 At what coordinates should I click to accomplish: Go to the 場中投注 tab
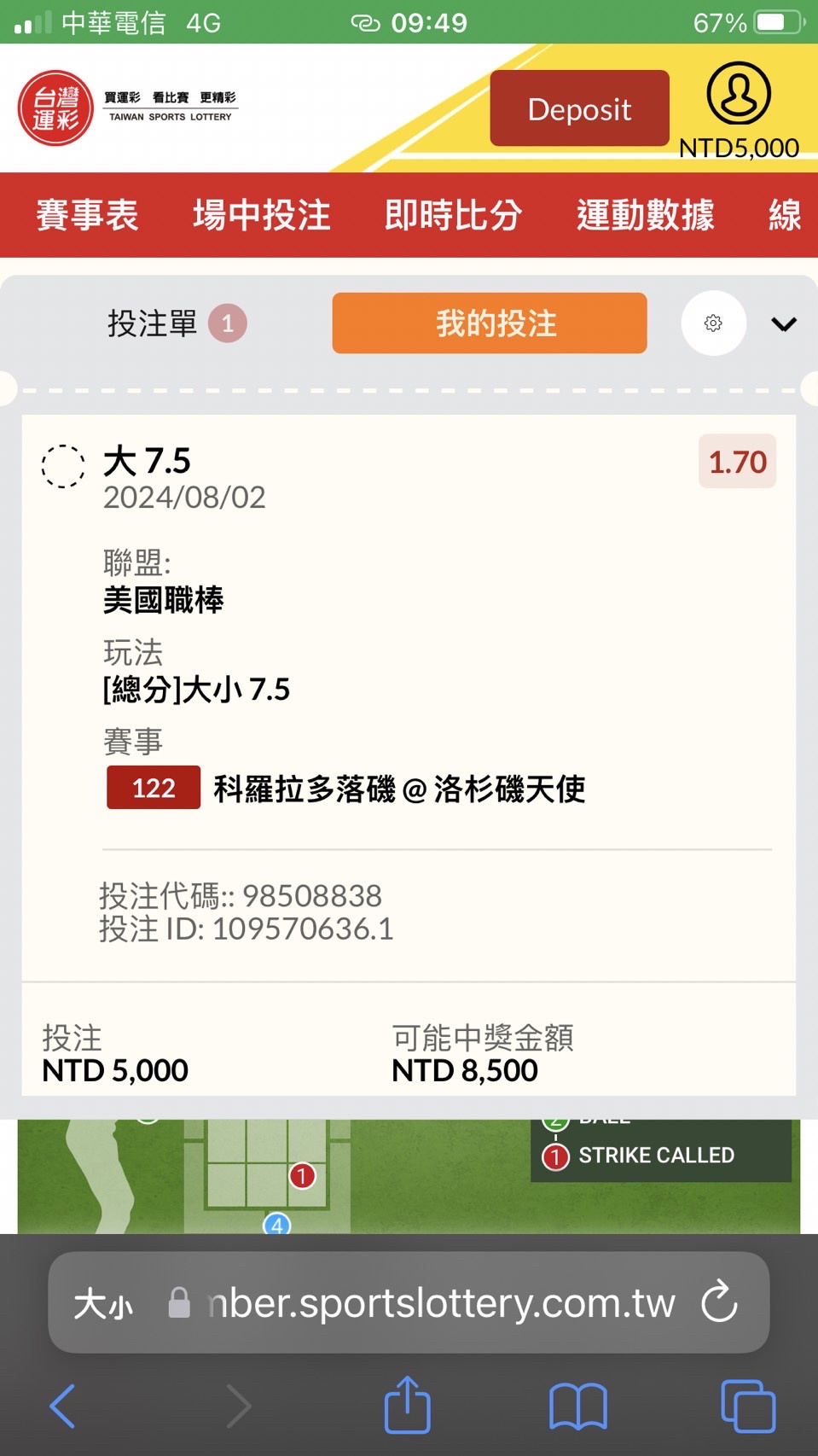coord(261,215)
